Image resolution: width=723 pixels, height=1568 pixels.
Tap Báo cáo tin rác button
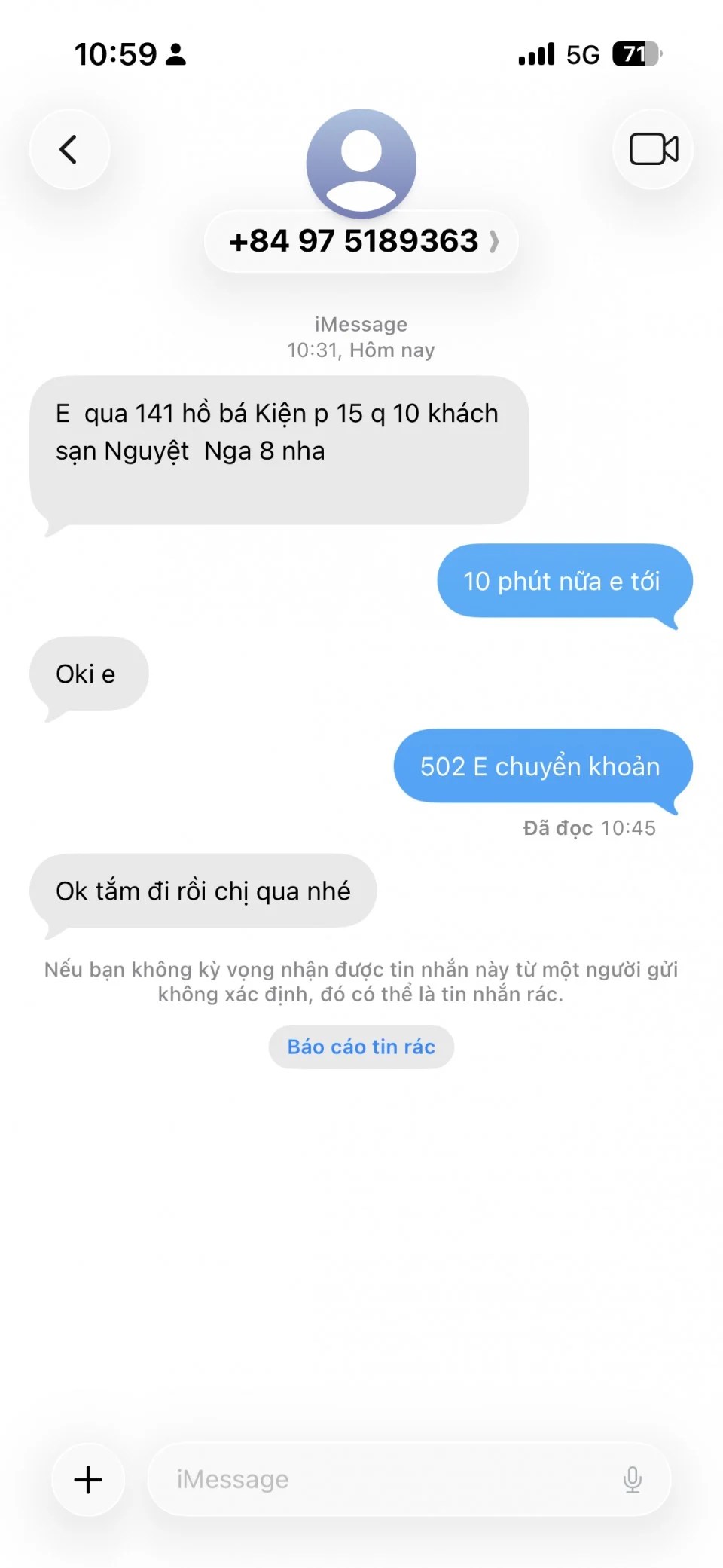(361, 1047)
